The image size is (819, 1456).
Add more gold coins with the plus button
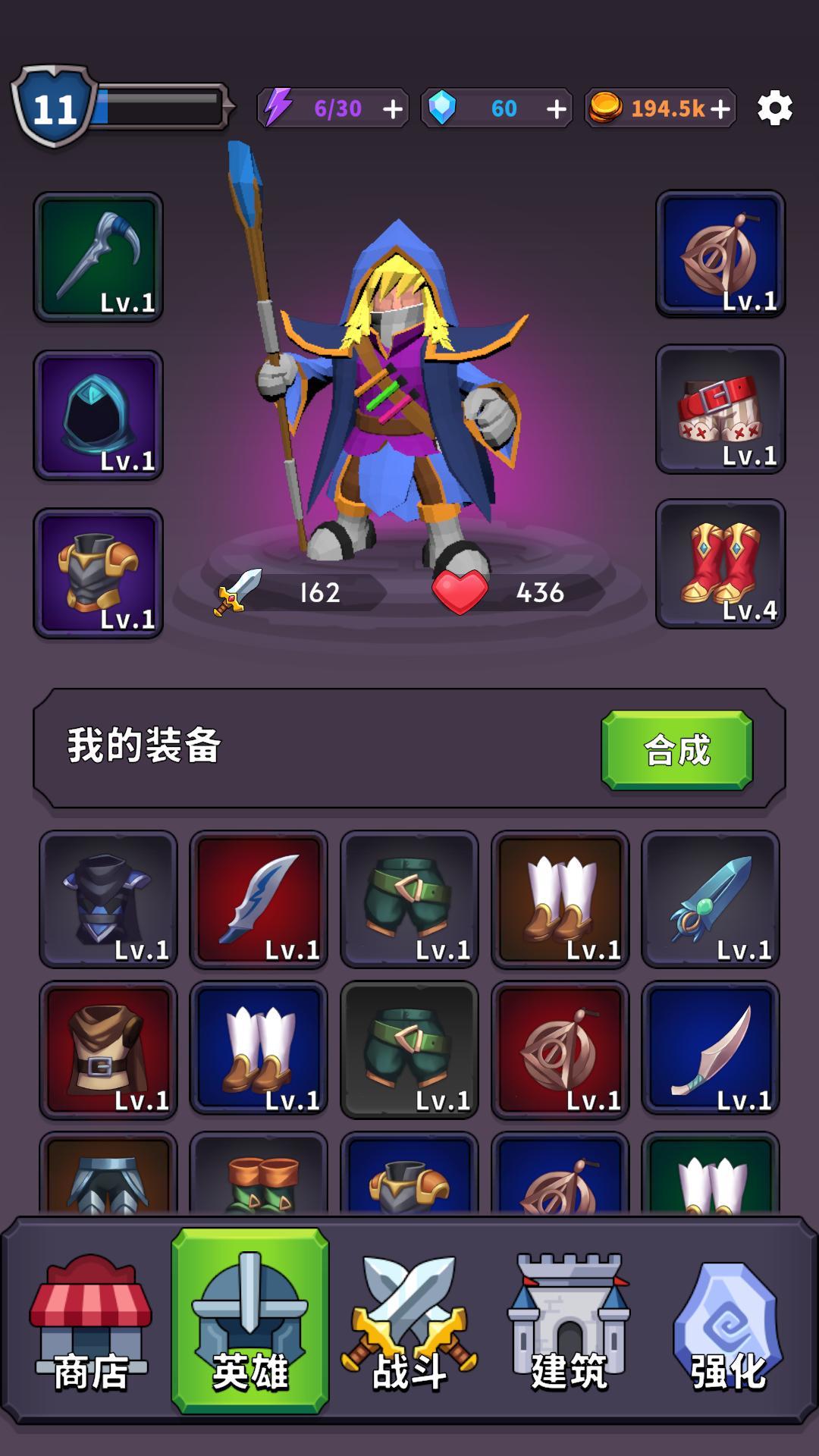(x=720, y=109)
